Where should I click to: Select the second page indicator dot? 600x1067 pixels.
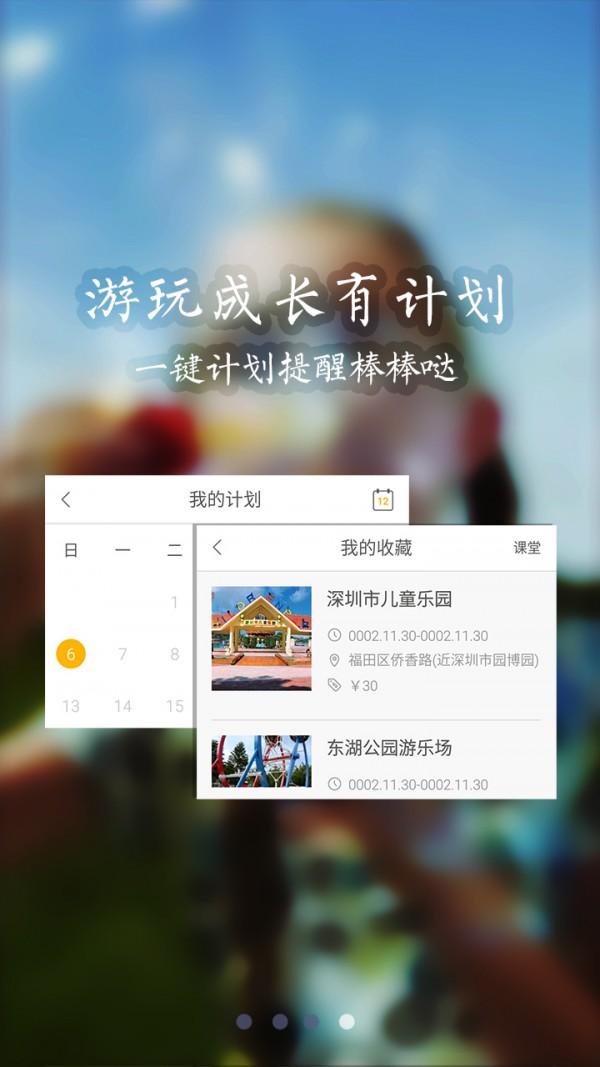click(x=279, y=1021)
